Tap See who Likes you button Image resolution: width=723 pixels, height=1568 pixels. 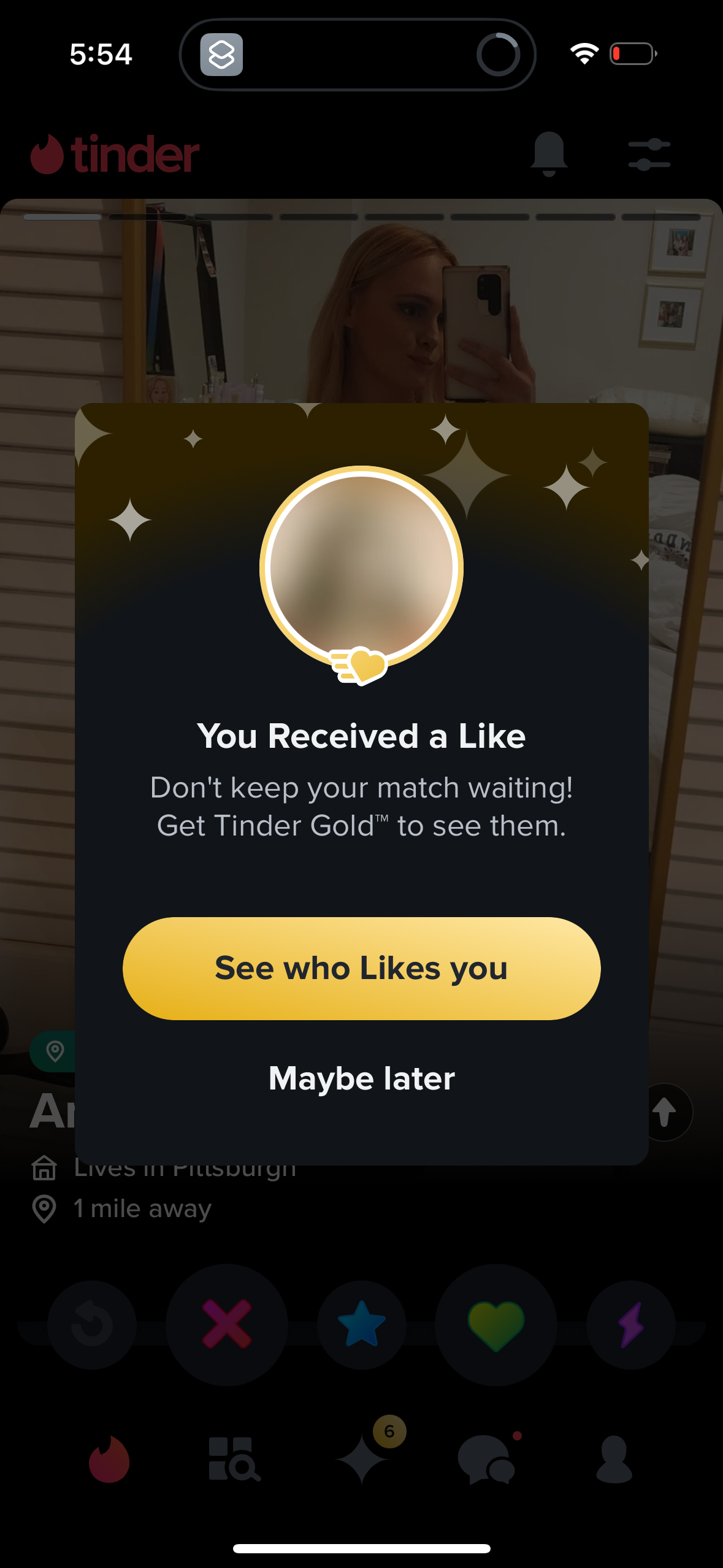click(361, 968)
